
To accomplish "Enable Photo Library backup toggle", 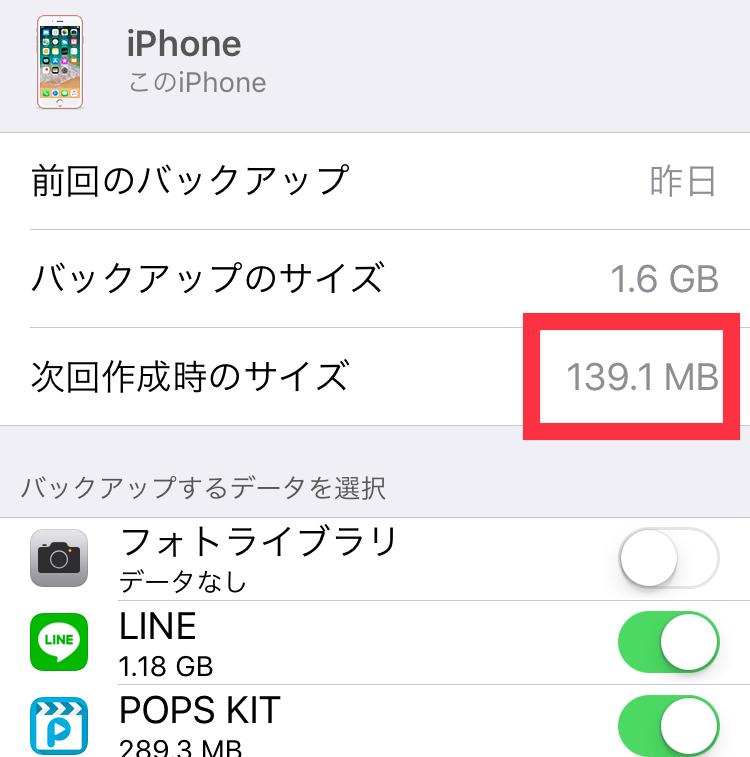I will 669,558.
